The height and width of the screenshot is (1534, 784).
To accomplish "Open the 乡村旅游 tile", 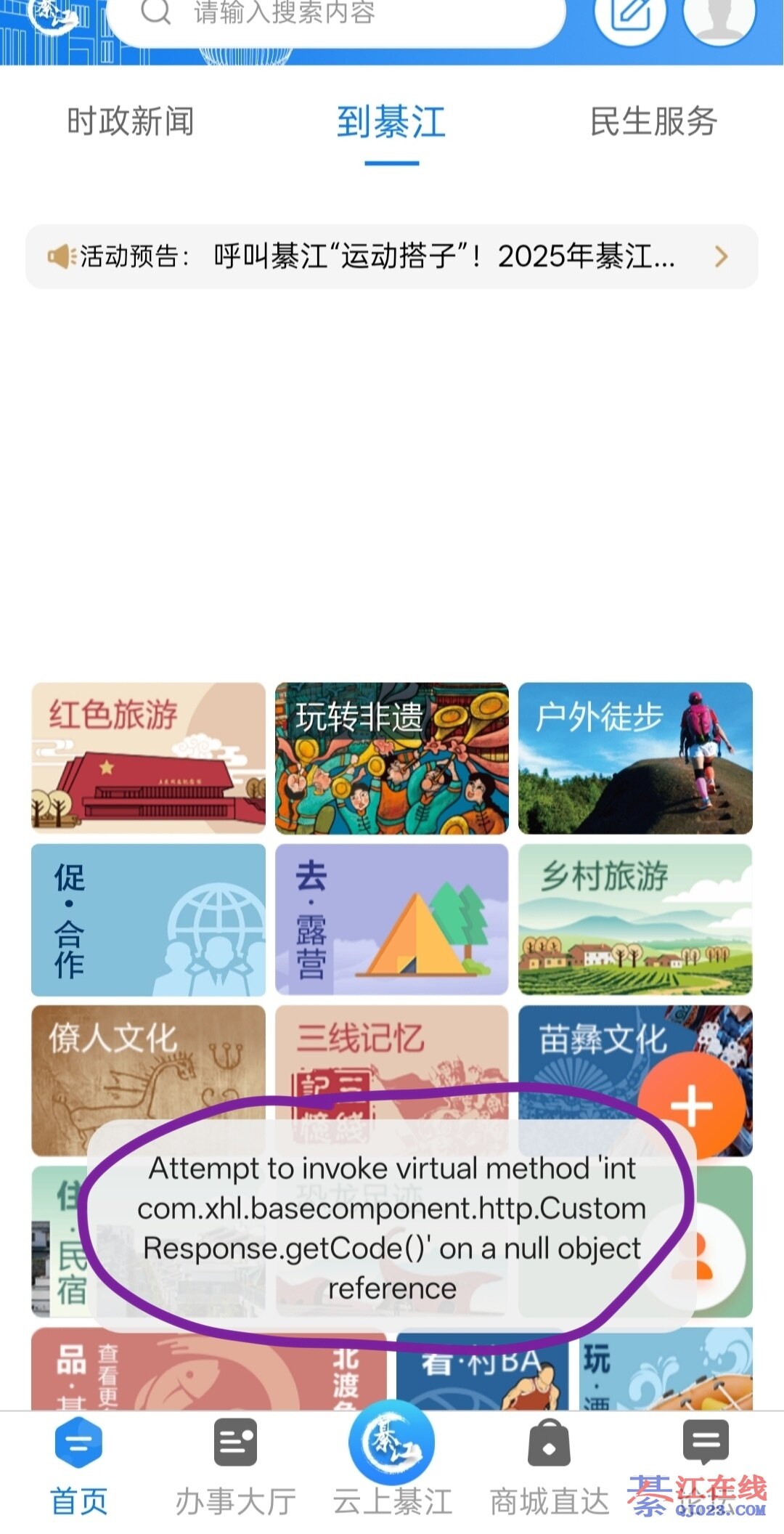I will 635,920.
